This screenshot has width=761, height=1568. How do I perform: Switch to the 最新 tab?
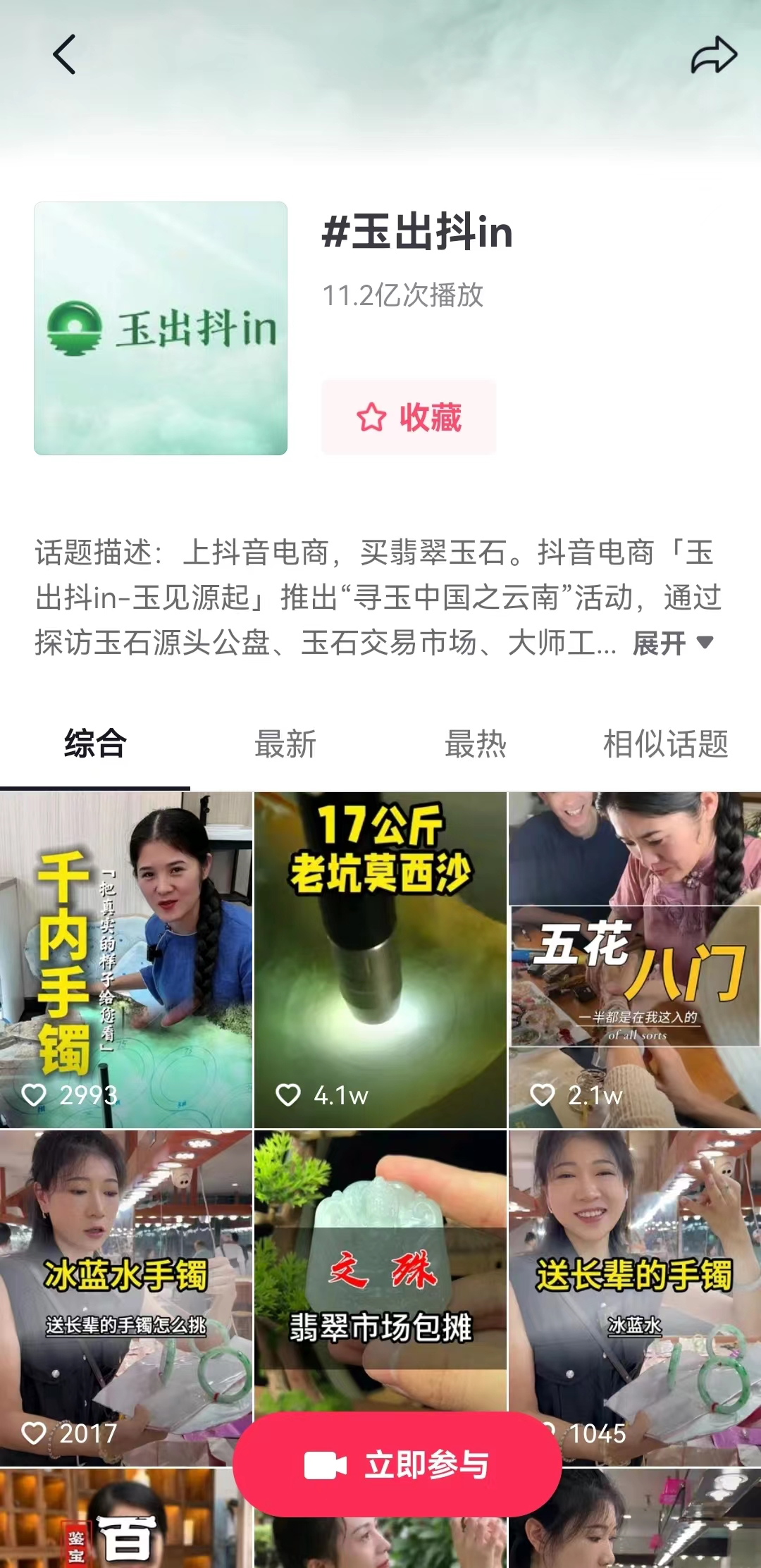pyautogui.click(x=285, y=744)
